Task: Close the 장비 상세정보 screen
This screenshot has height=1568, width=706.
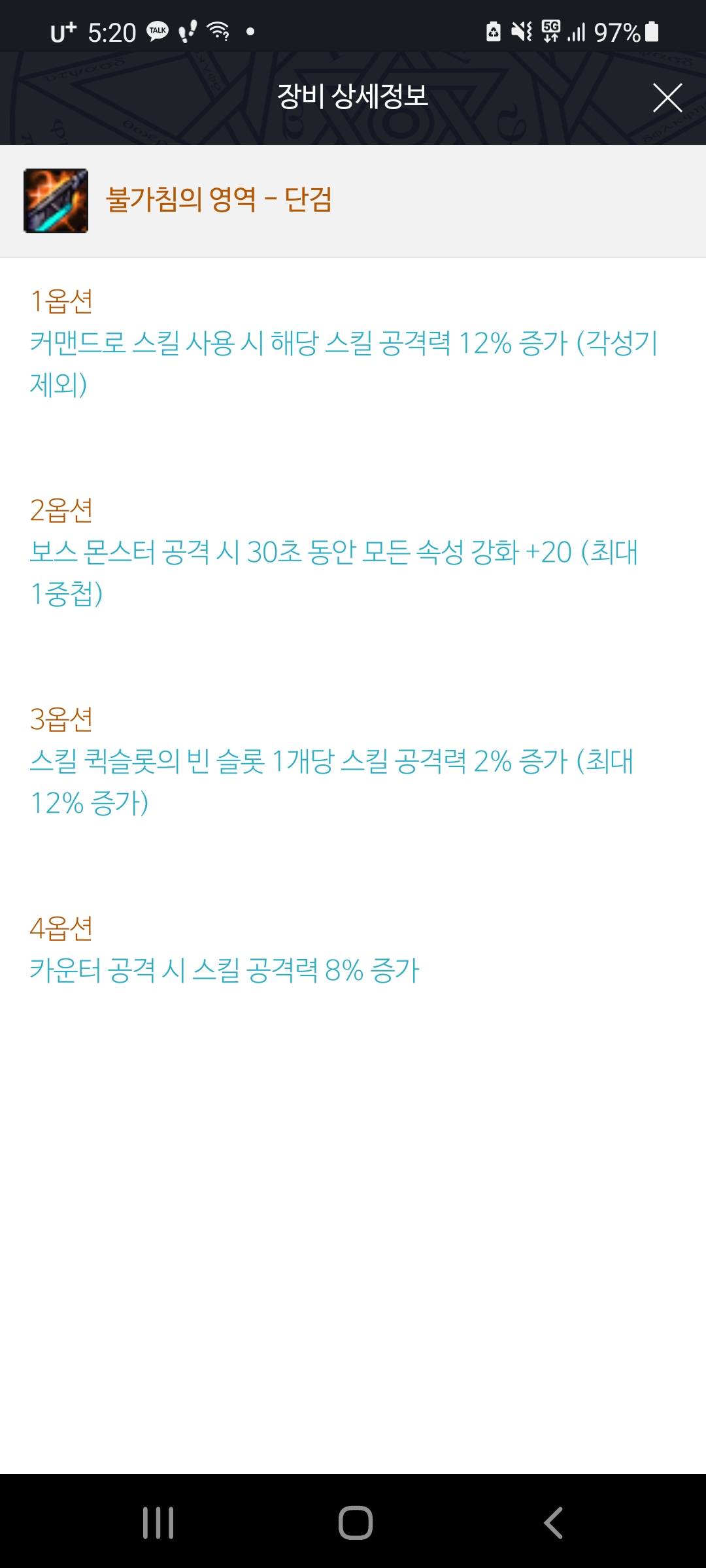Action: click(x=667, y=98)
